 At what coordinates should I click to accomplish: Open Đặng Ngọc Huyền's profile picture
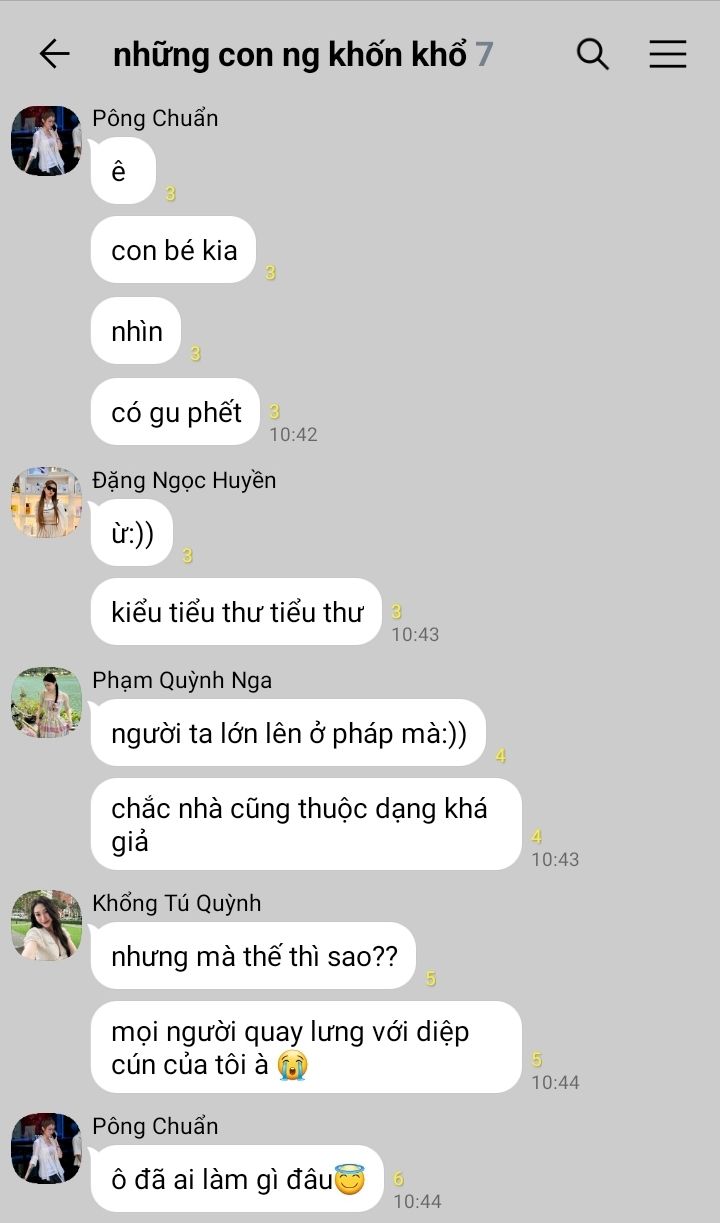(46, 502)
